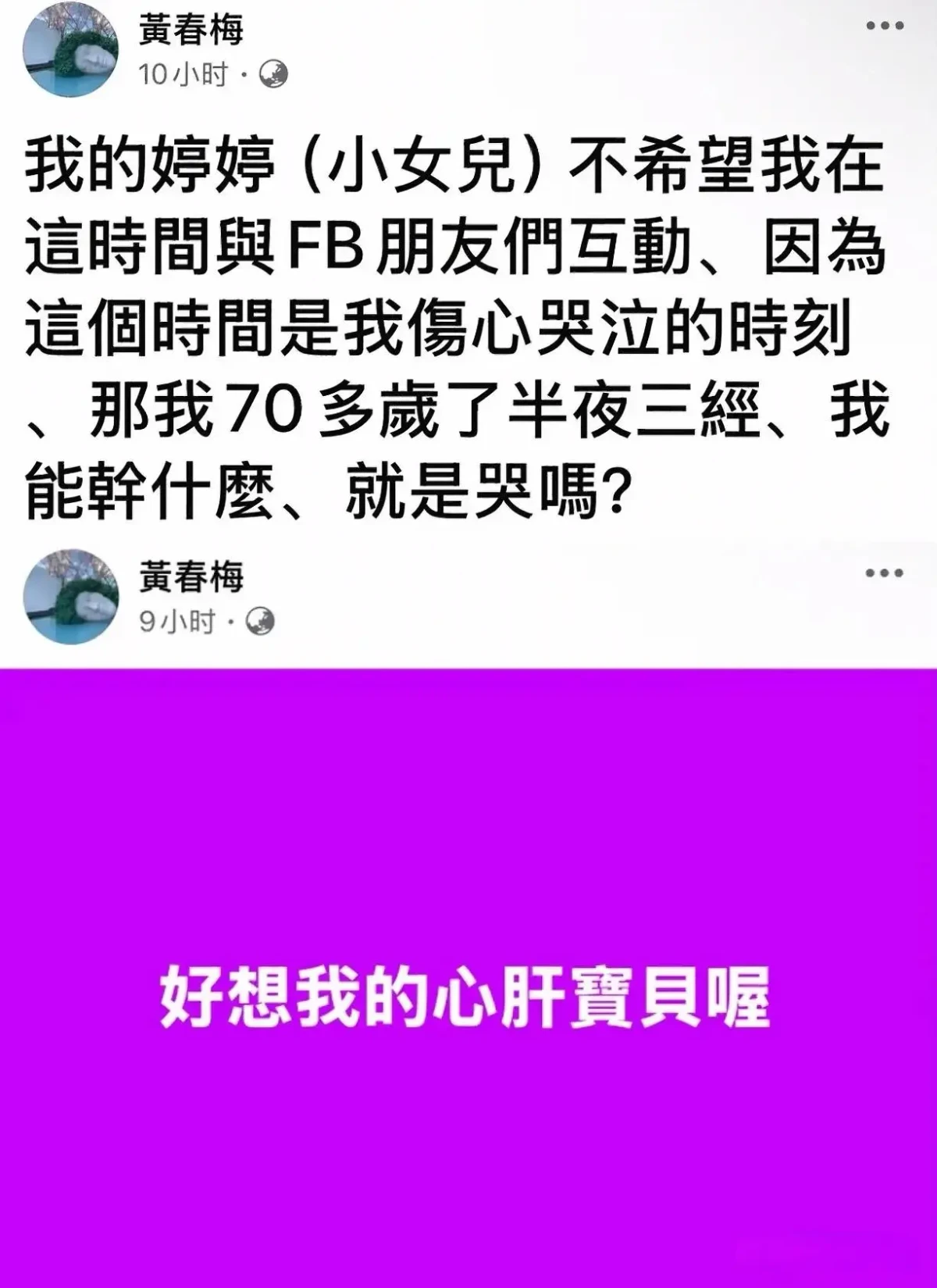Open the purple post 好想我的心肝寶貝喔
Screen dimensions: 937x1288
click(467, 998)
